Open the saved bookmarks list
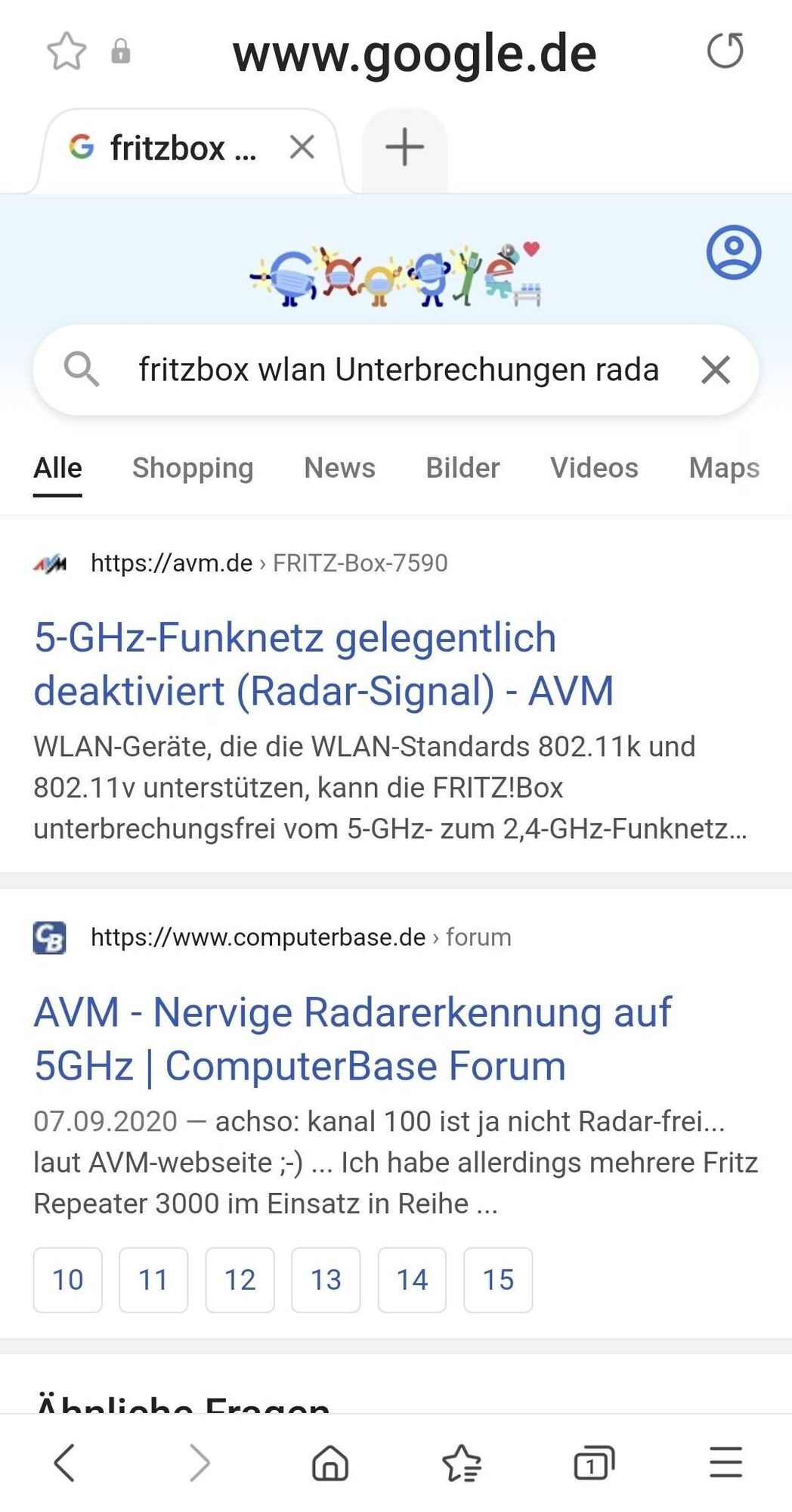The width and height of the screenshot is (792, 1512). (x=462, y=1463)
